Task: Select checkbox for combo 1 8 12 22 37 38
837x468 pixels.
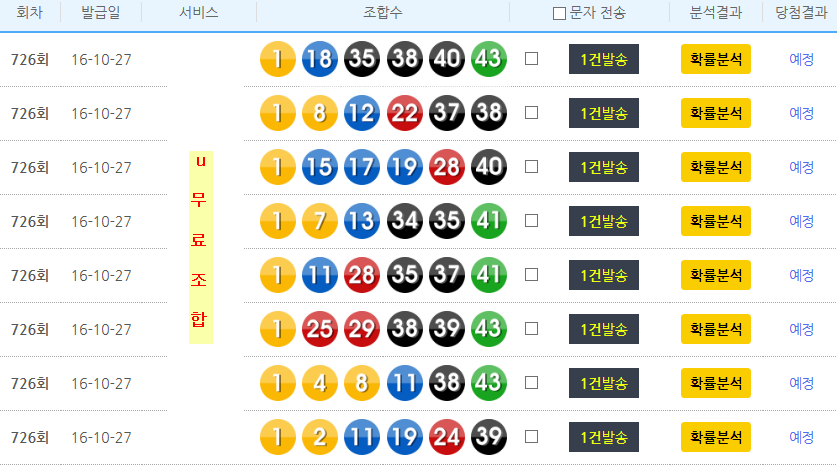Action: (x=531, y=113)
